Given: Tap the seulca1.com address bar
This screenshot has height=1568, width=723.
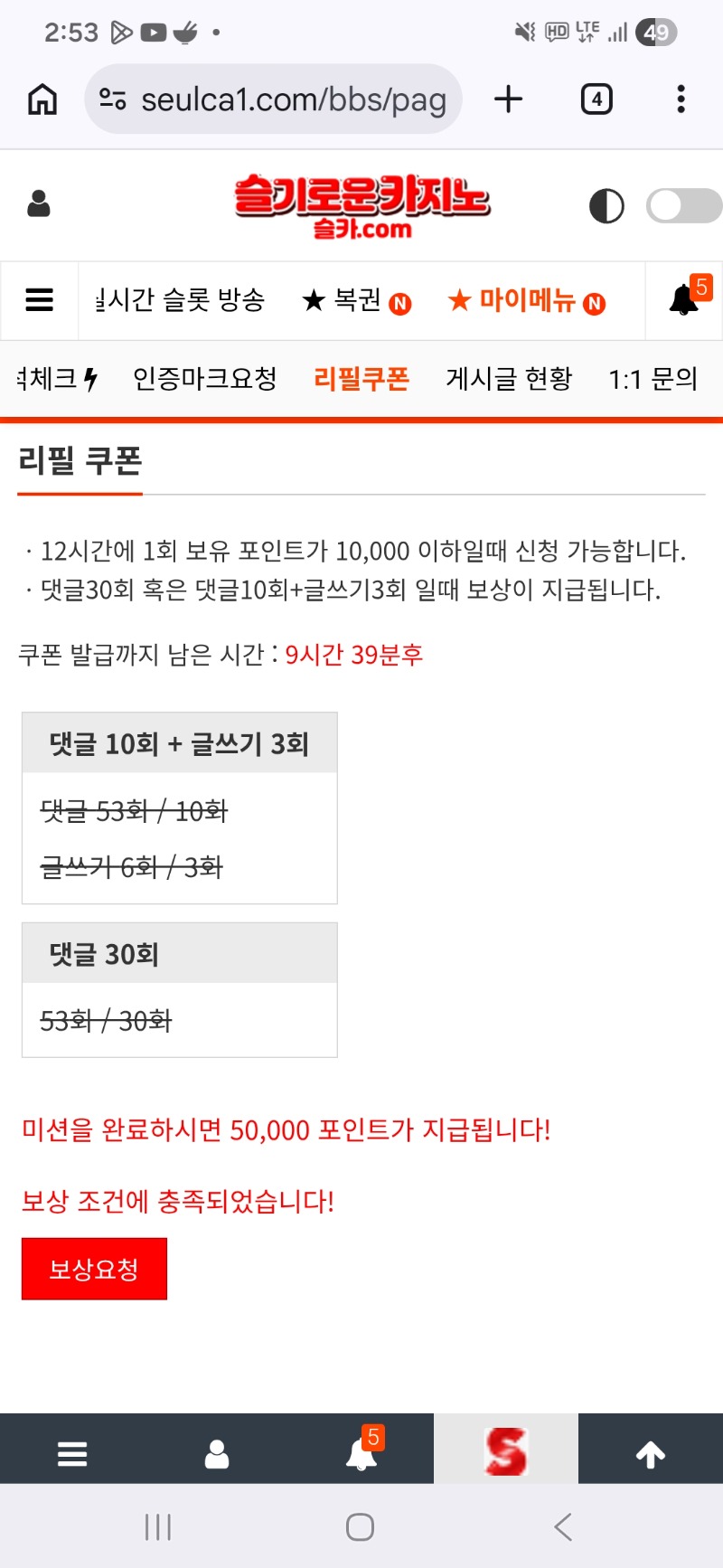Looking at the screenshot, I should 274,99.
